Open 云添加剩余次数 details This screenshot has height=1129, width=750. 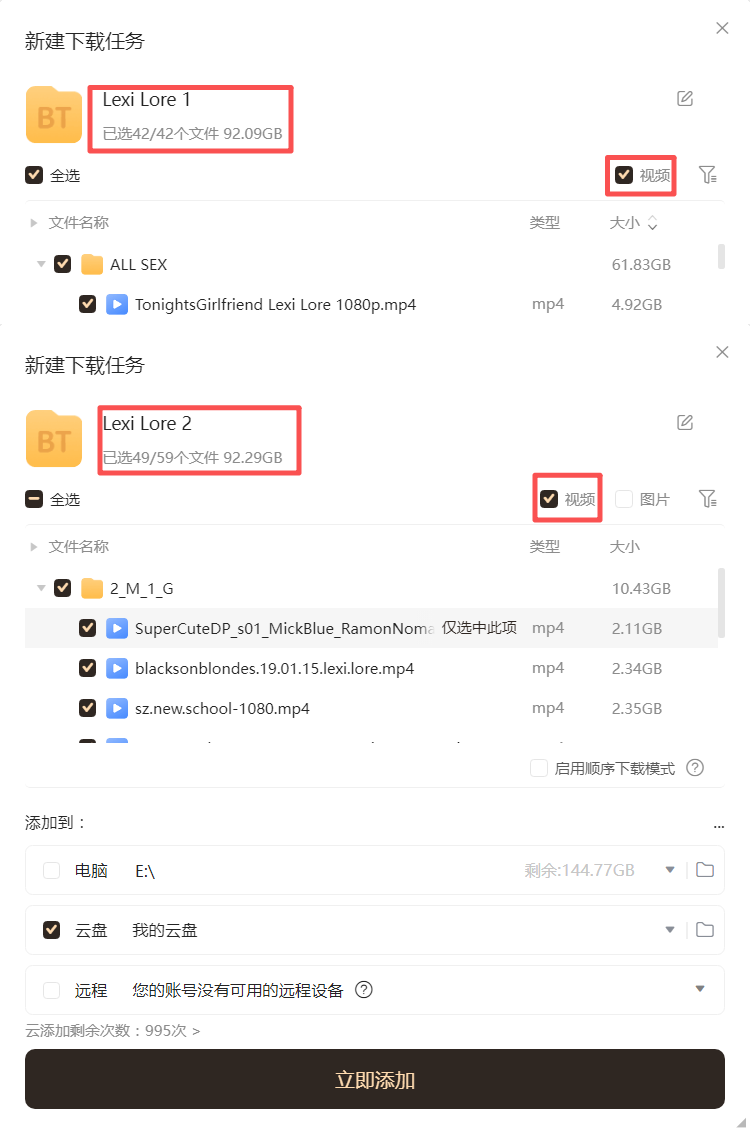(x=112, y=1030)
